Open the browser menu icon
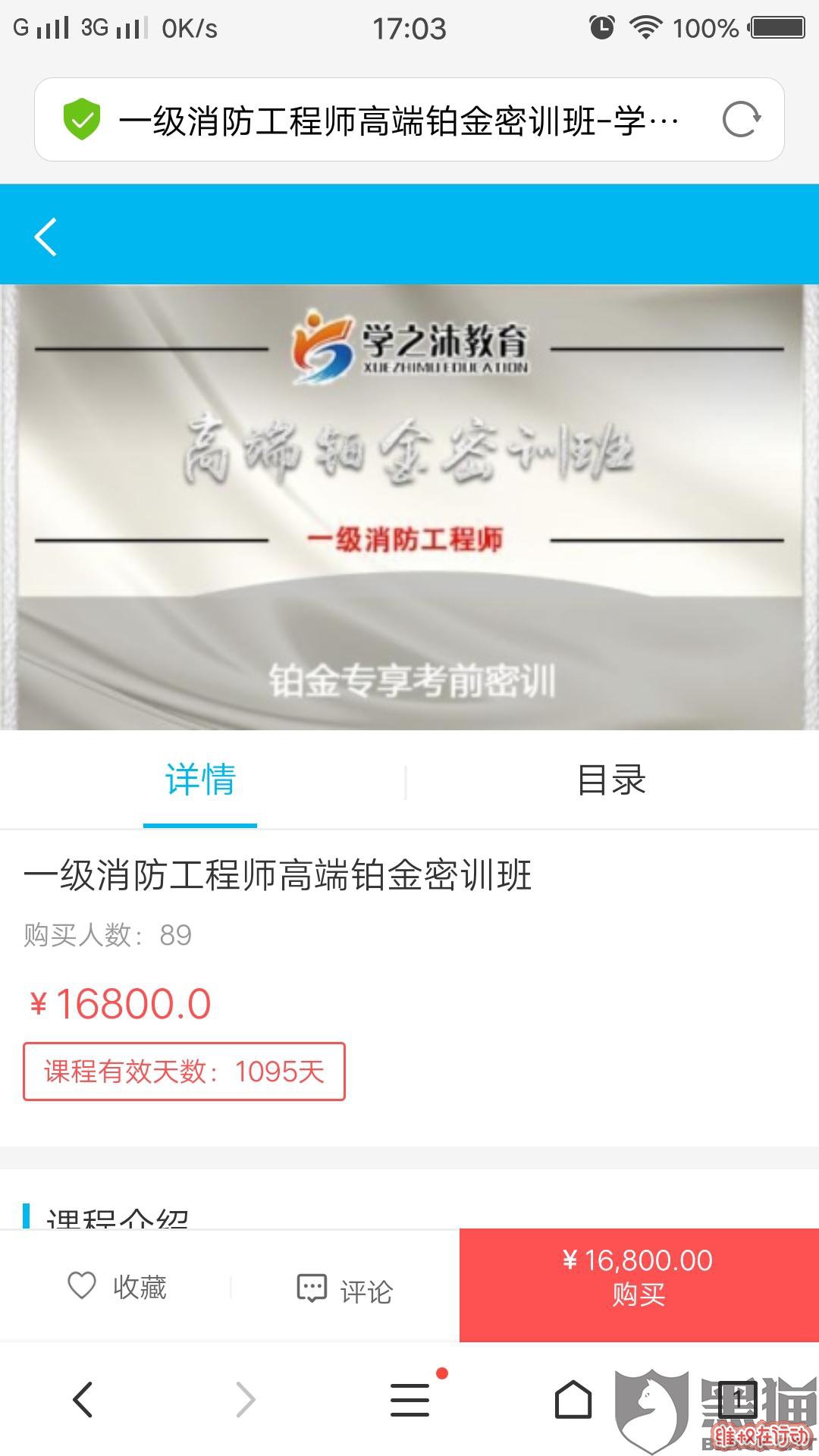This screenshot has width=819, height=1456. tap(410, 1399)
